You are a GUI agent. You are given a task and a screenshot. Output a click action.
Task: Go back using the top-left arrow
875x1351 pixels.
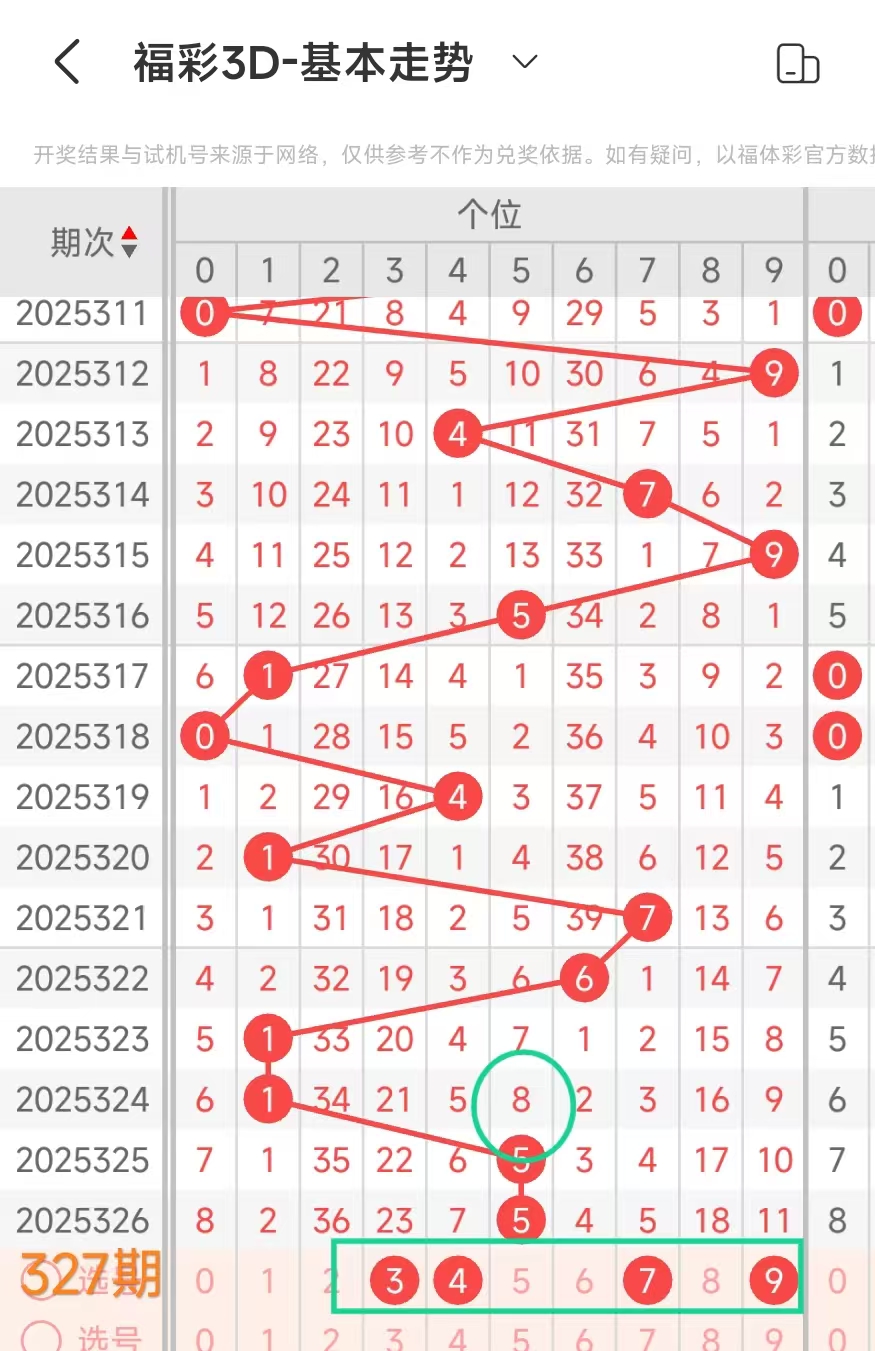[x=67, y=63]
